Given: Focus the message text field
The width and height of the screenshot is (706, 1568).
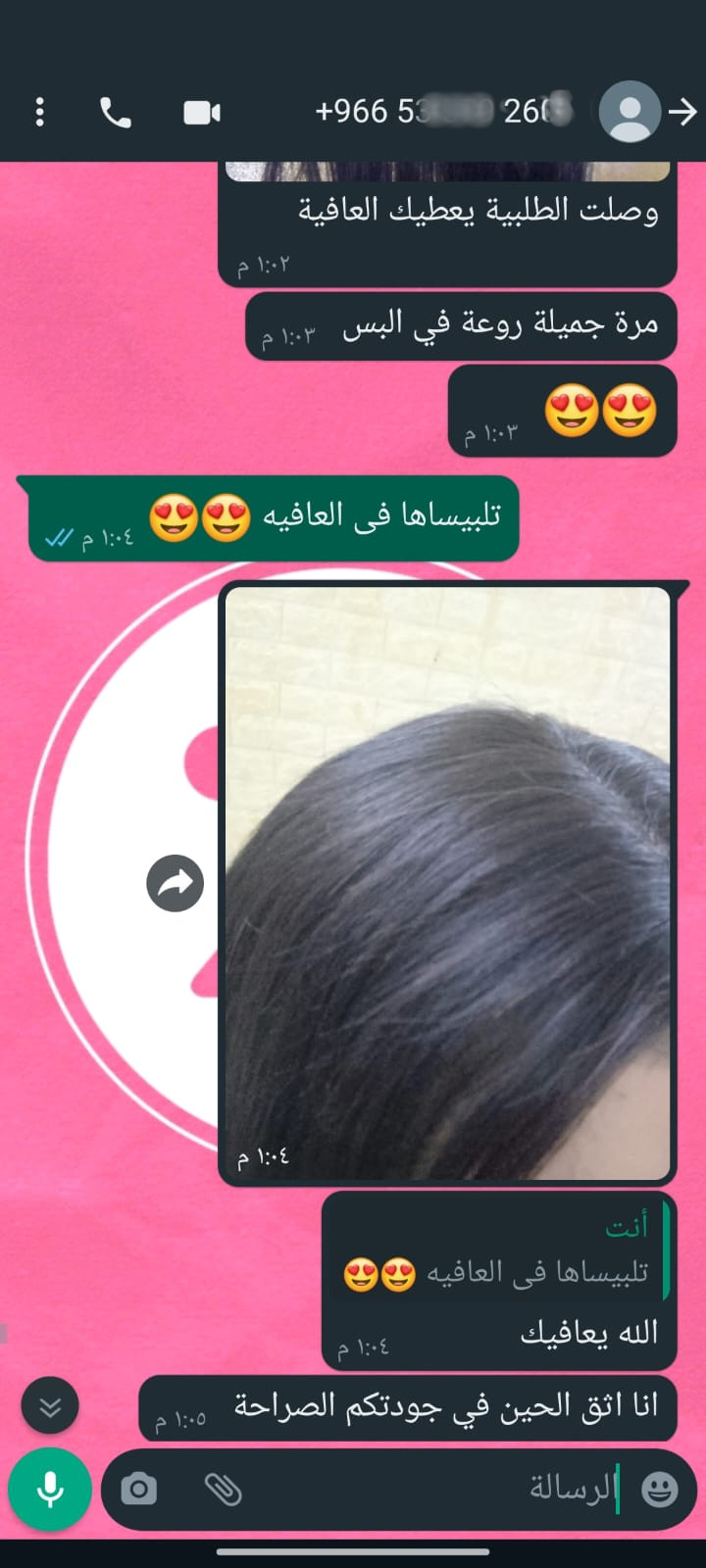Looking at the screenshot, I should [441, 1490].
